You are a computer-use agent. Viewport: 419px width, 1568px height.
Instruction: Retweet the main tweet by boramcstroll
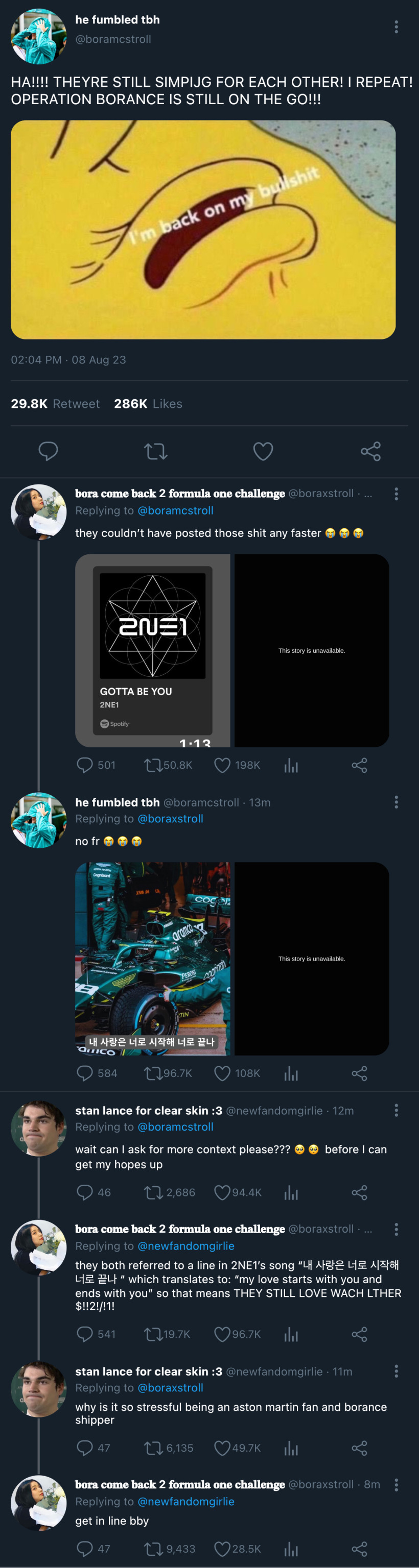click(155, 451)
